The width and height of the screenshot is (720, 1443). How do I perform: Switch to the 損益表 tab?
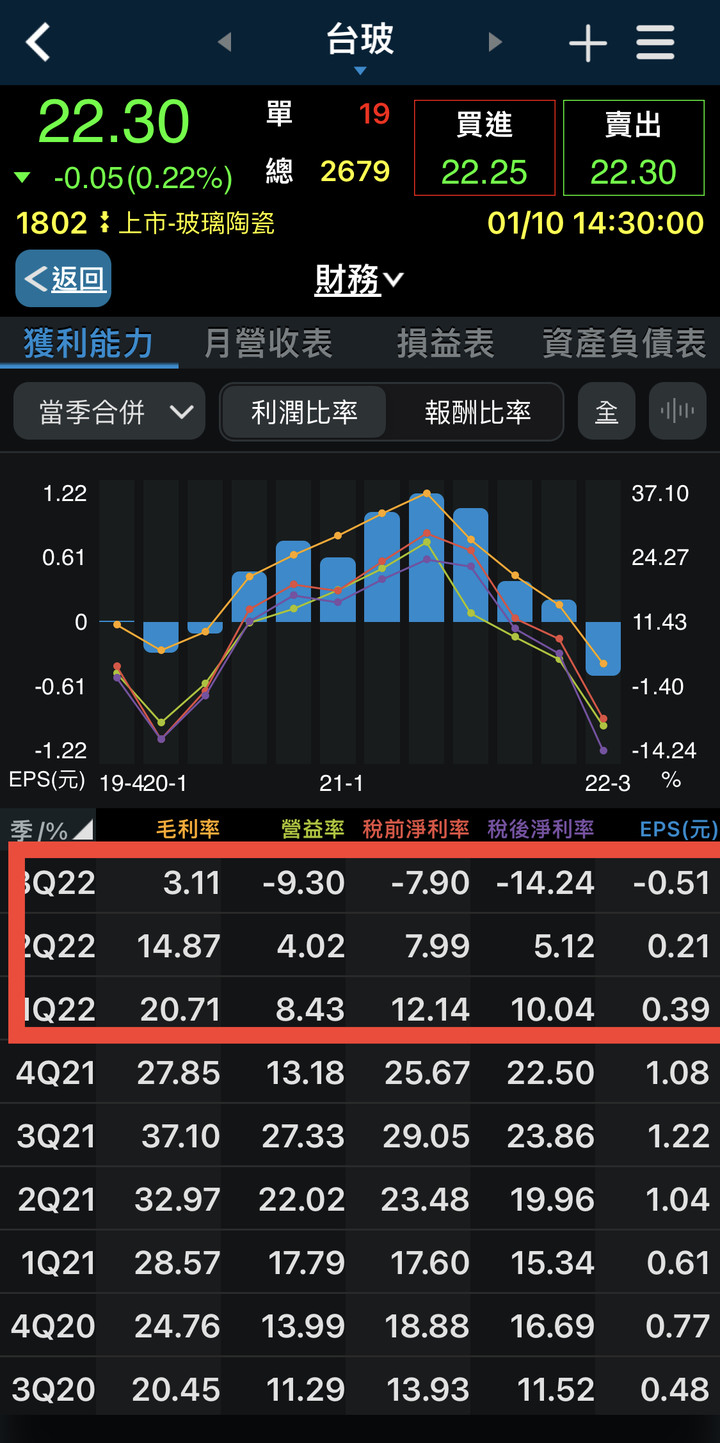click(x=445, y=344)
